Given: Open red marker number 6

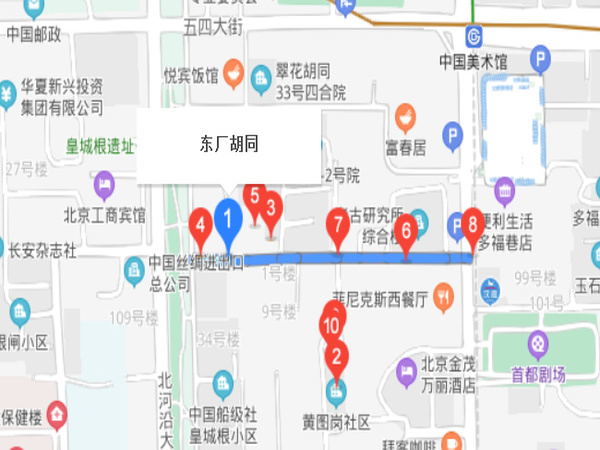Looking at the screenshot, I should click(405, 231).
